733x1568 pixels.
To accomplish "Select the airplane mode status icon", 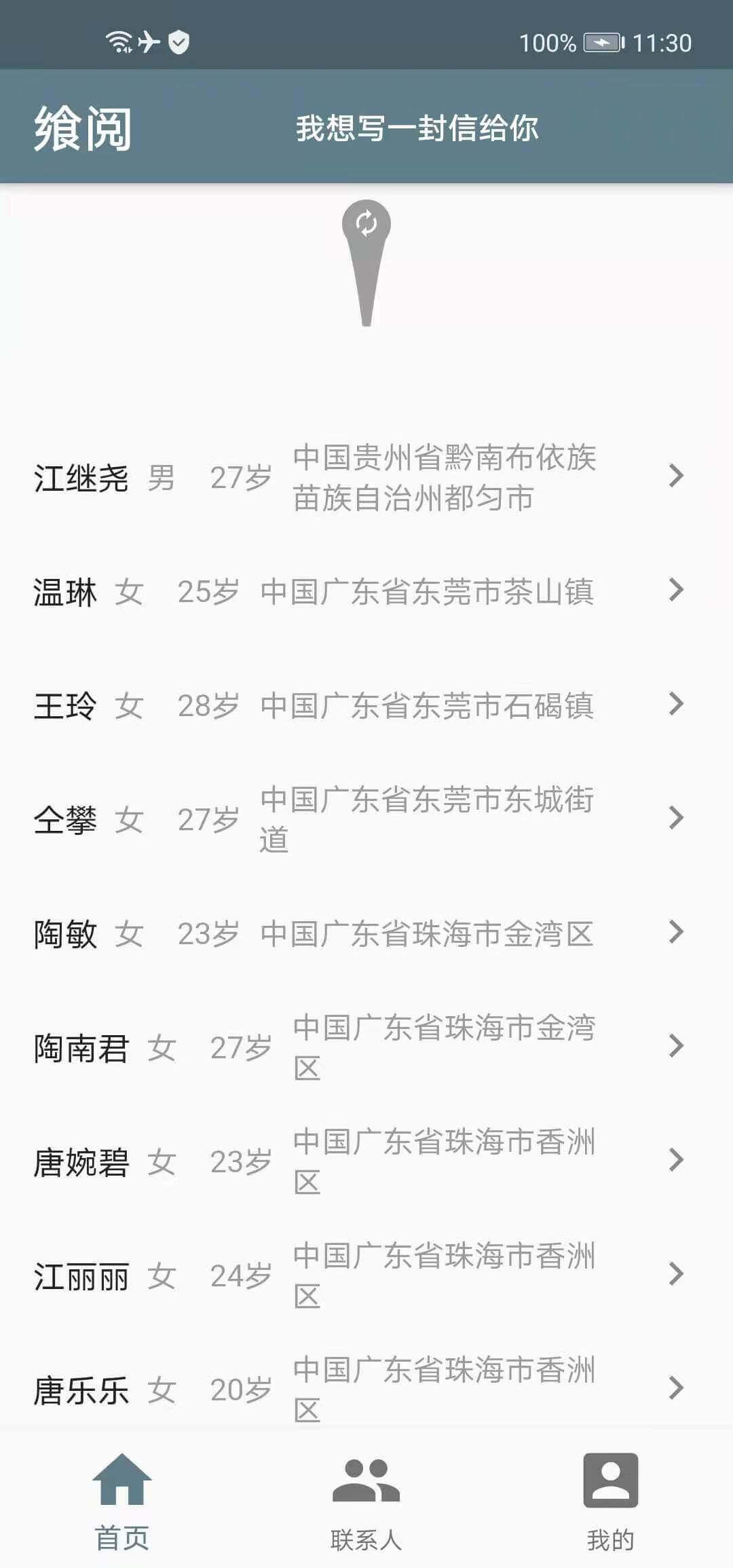I will click(150, 42).
